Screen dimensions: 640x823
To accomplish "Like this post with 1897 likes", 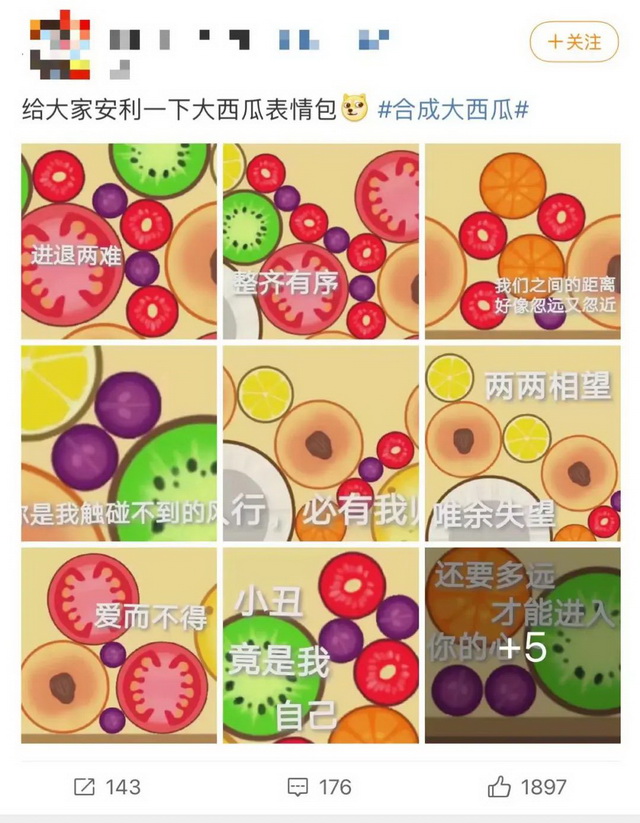I will coord(528,787).
